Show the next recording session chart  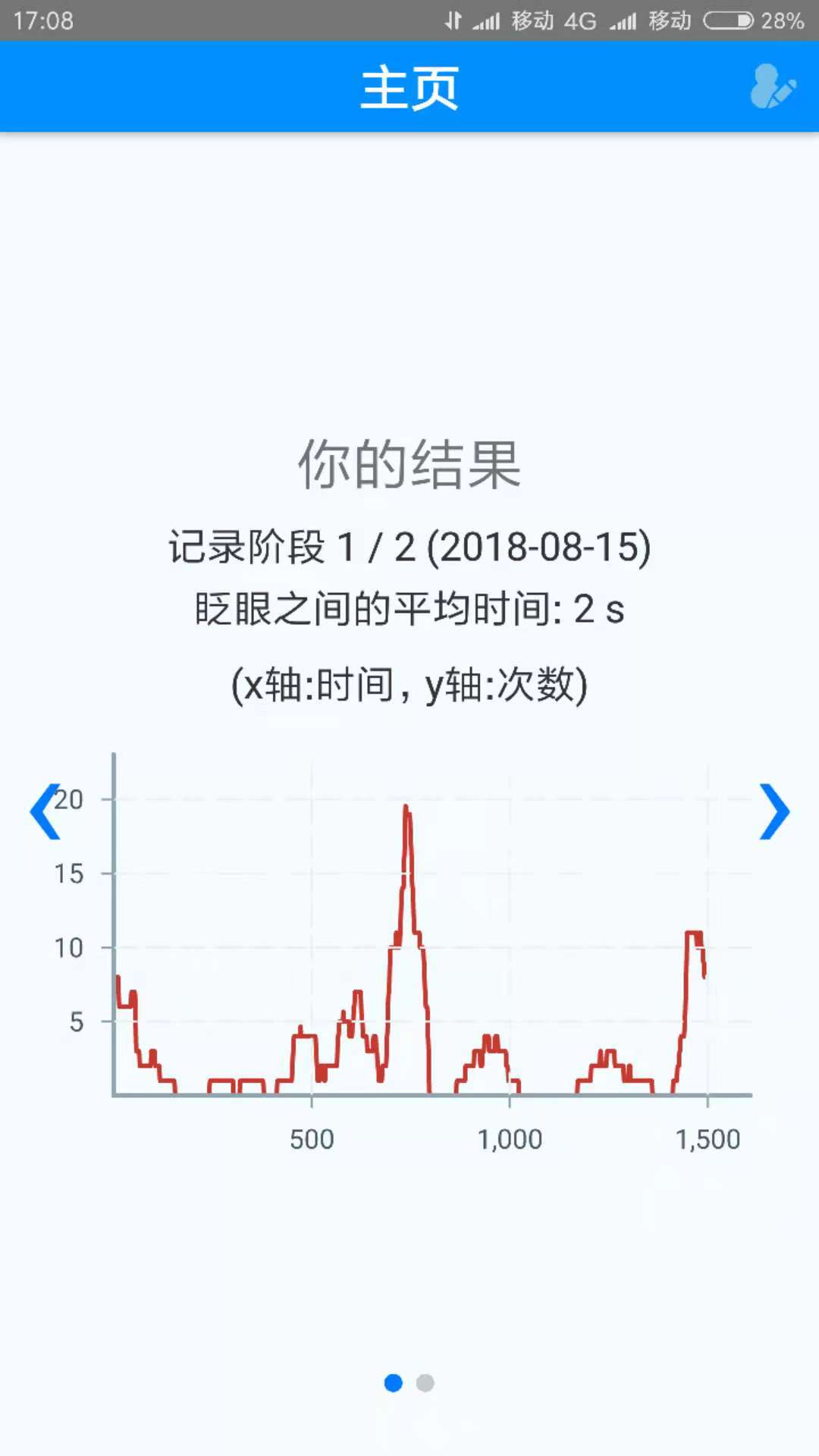pyautogui.click(x=774, y=811)
